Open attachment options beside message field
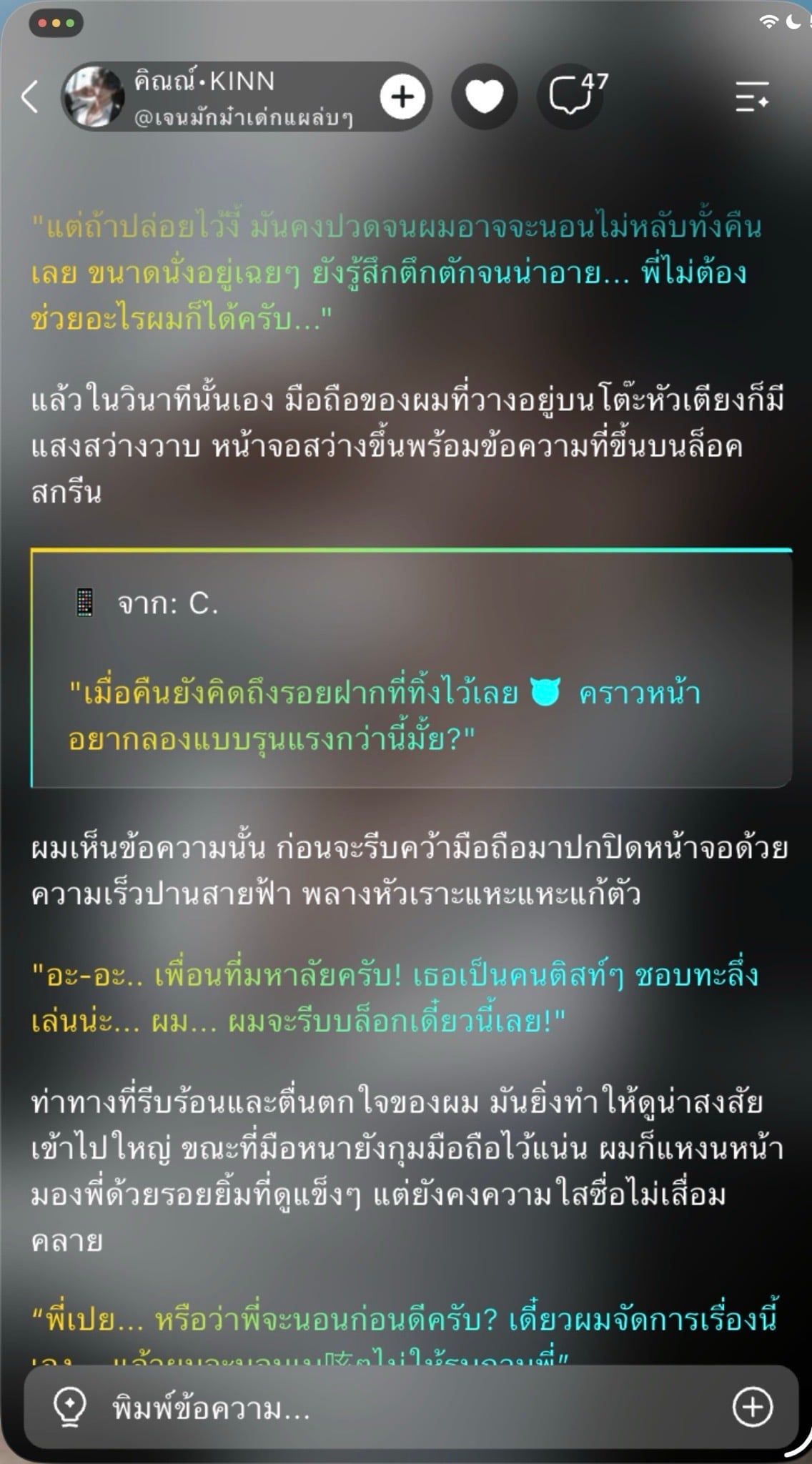 pos(753,1407)
